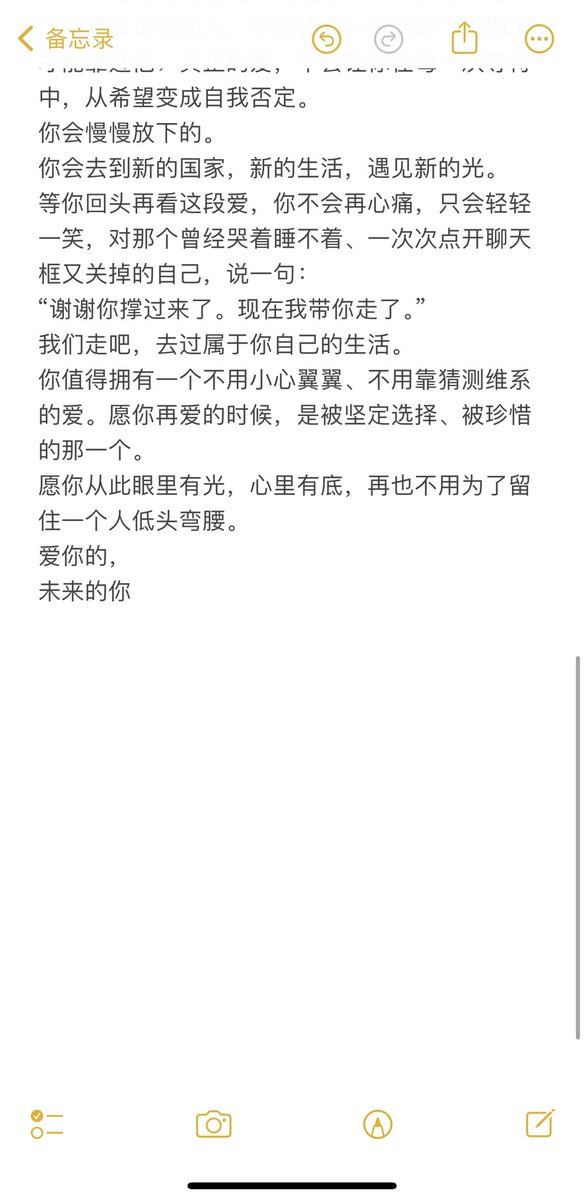Screen dimensions: 584x1200
Task: Share this note
Action: click(464, 38)
